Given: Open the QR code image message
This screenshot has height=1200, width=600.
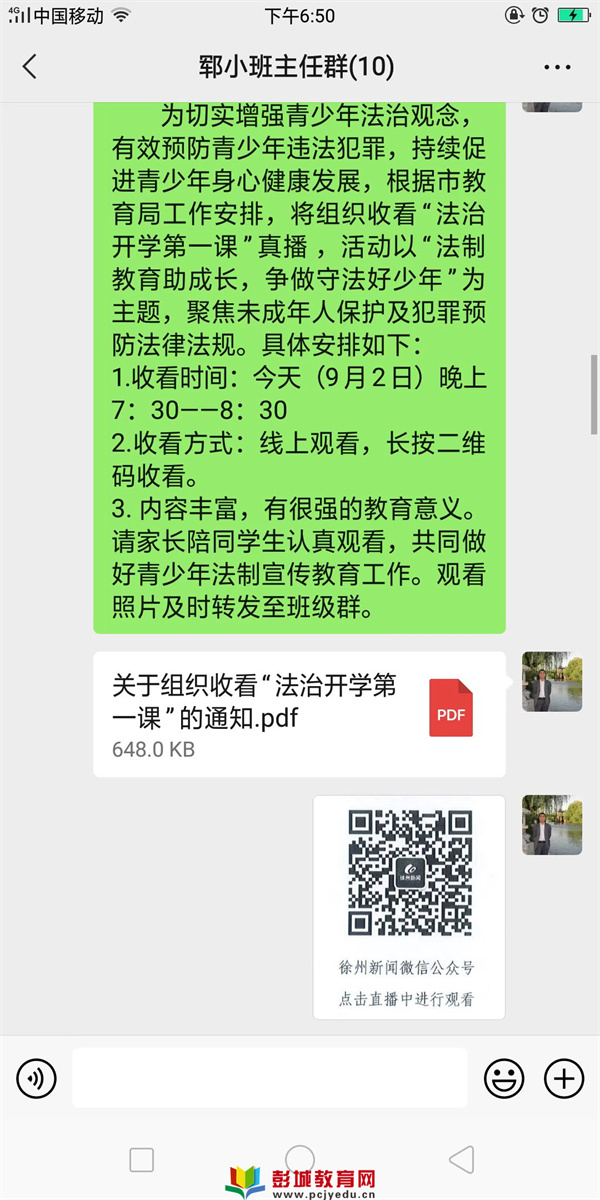Looking at the screenshot, I should [x=409, y=906].
